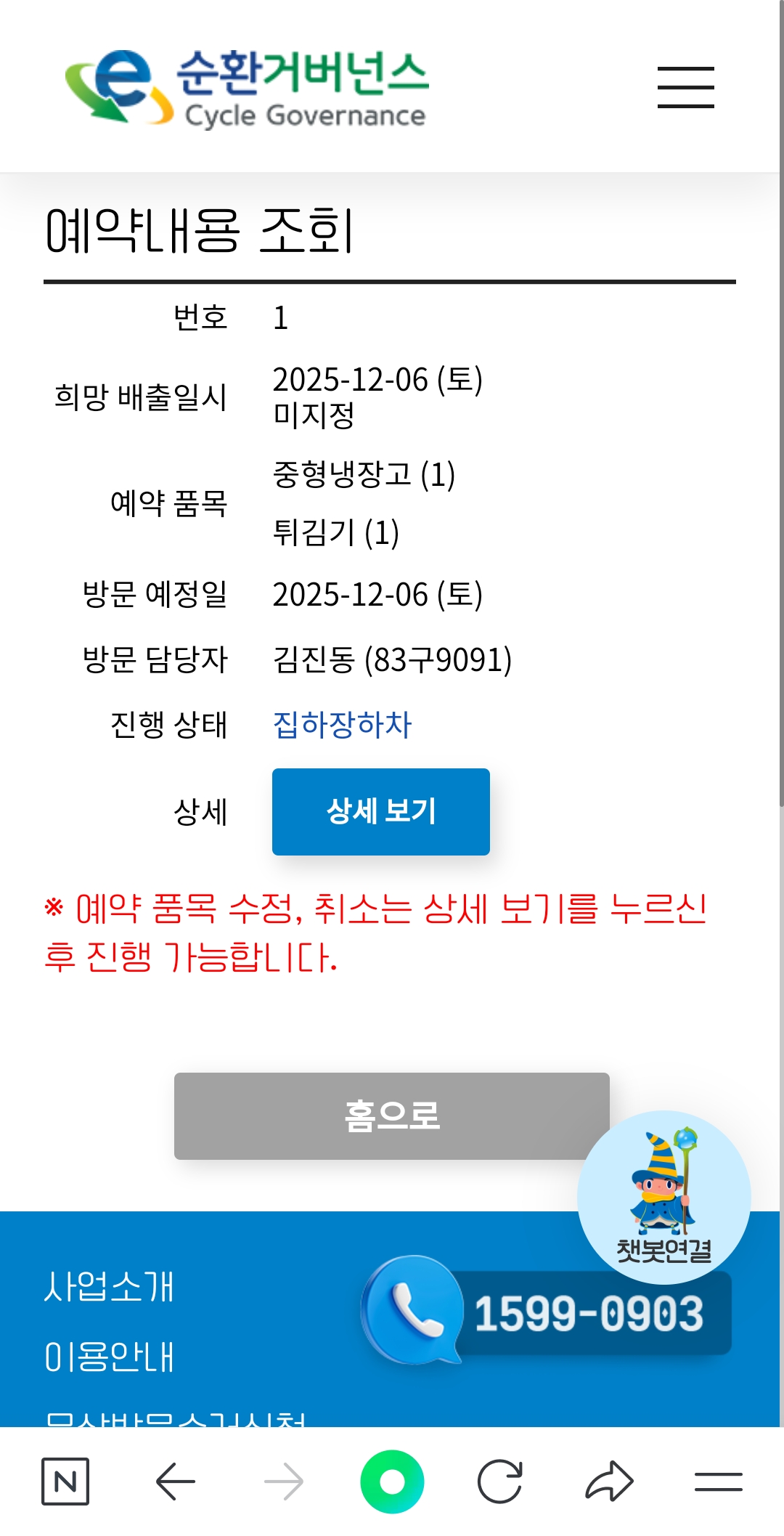Viewport: 784px width, 1536px height.
Task: Open the Naver N icon in the browser bar
Action: tap(65, 1481)
